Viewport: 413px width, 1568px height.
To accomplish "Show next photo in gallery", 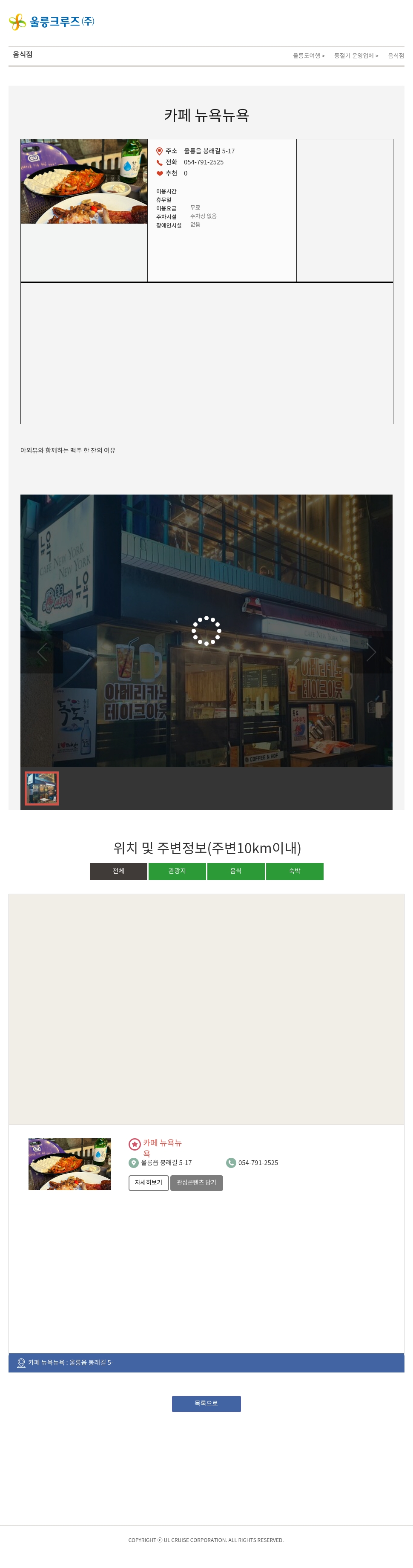I will (x=371, y=652).
